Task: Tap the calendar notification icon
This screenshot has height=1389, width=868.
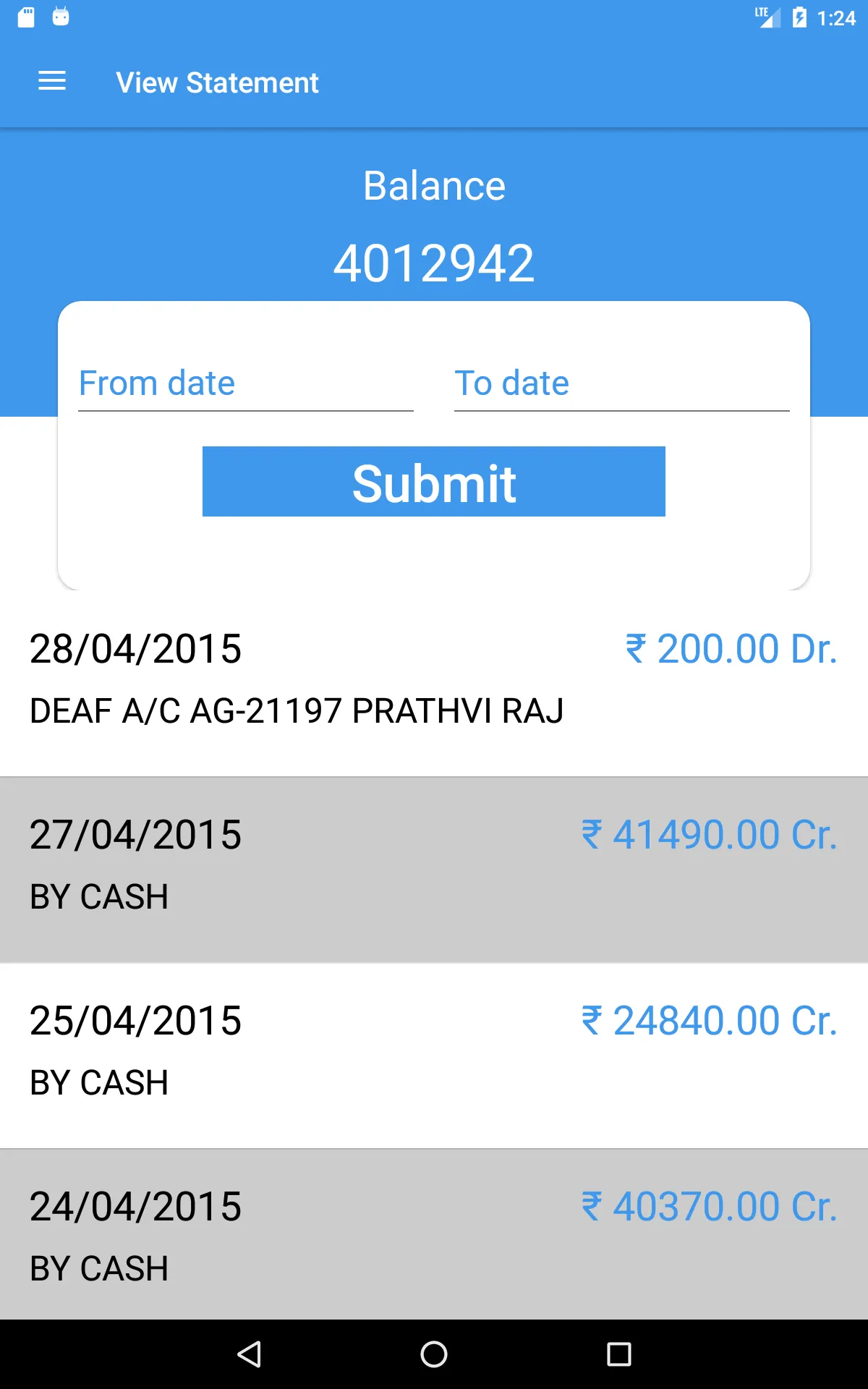Action: (x=61, y=16)
